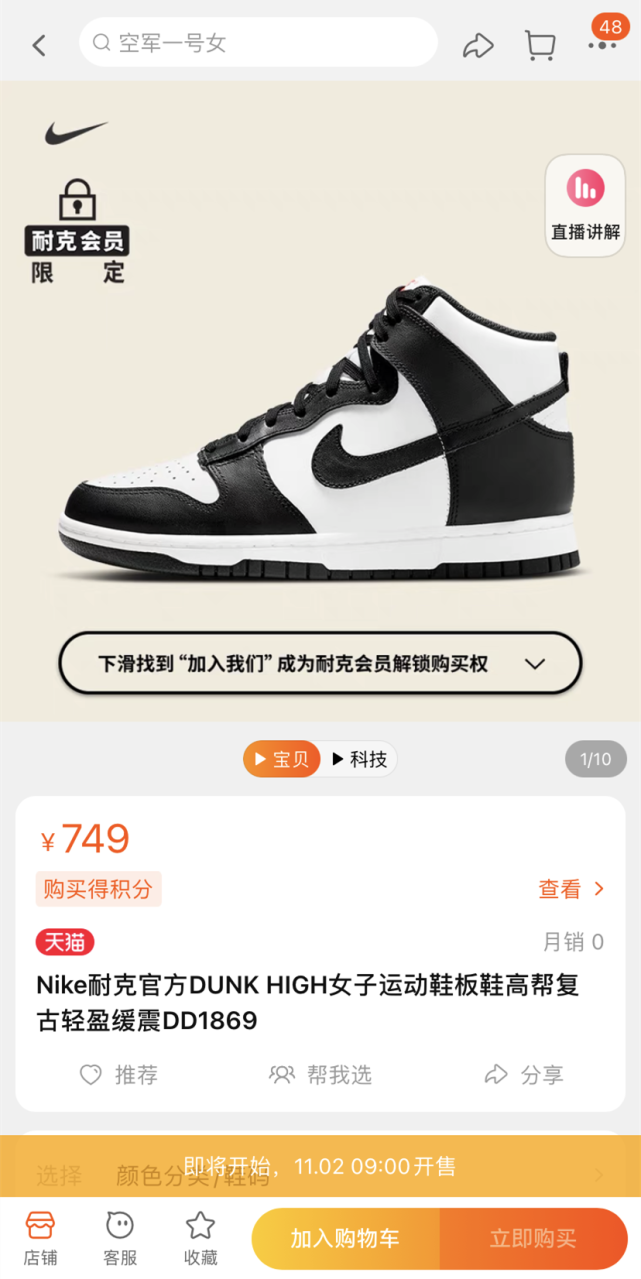Switch to the 科技 tab
Image resolution: width=641 pixels, height=1279 pixels.
pos(358,759)
